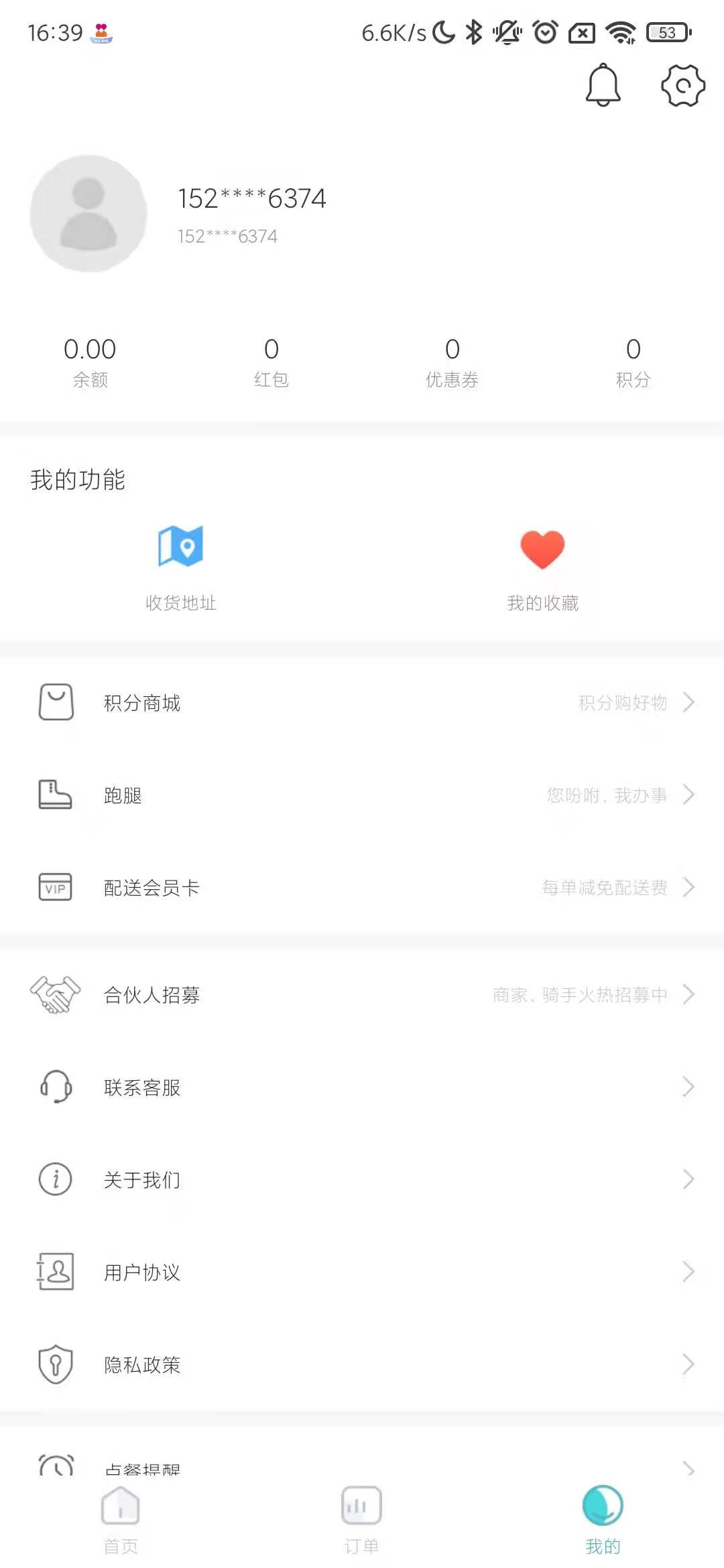The image size is (724, 1568).
Task: Click the 隐私政策 shield icon
Action: (x=56, y=1364)
